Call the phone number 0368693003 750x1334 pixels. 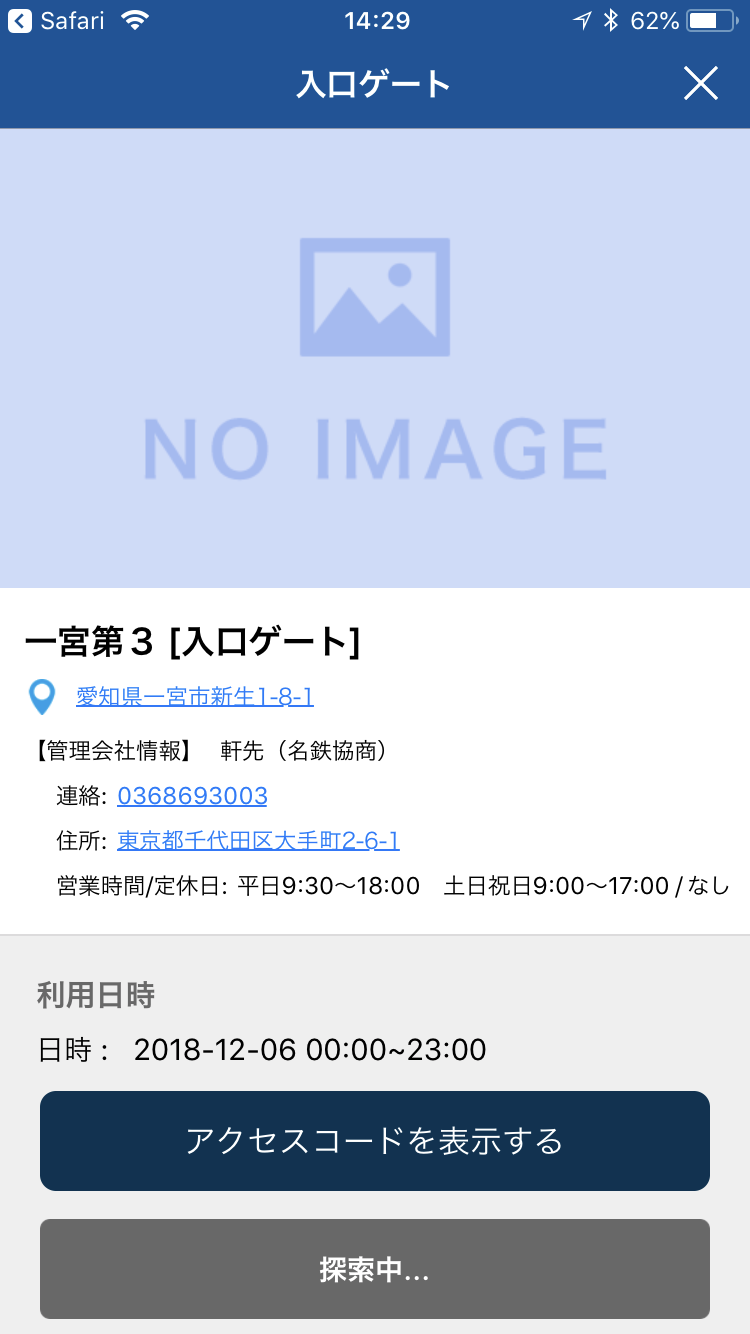point(192,796)
